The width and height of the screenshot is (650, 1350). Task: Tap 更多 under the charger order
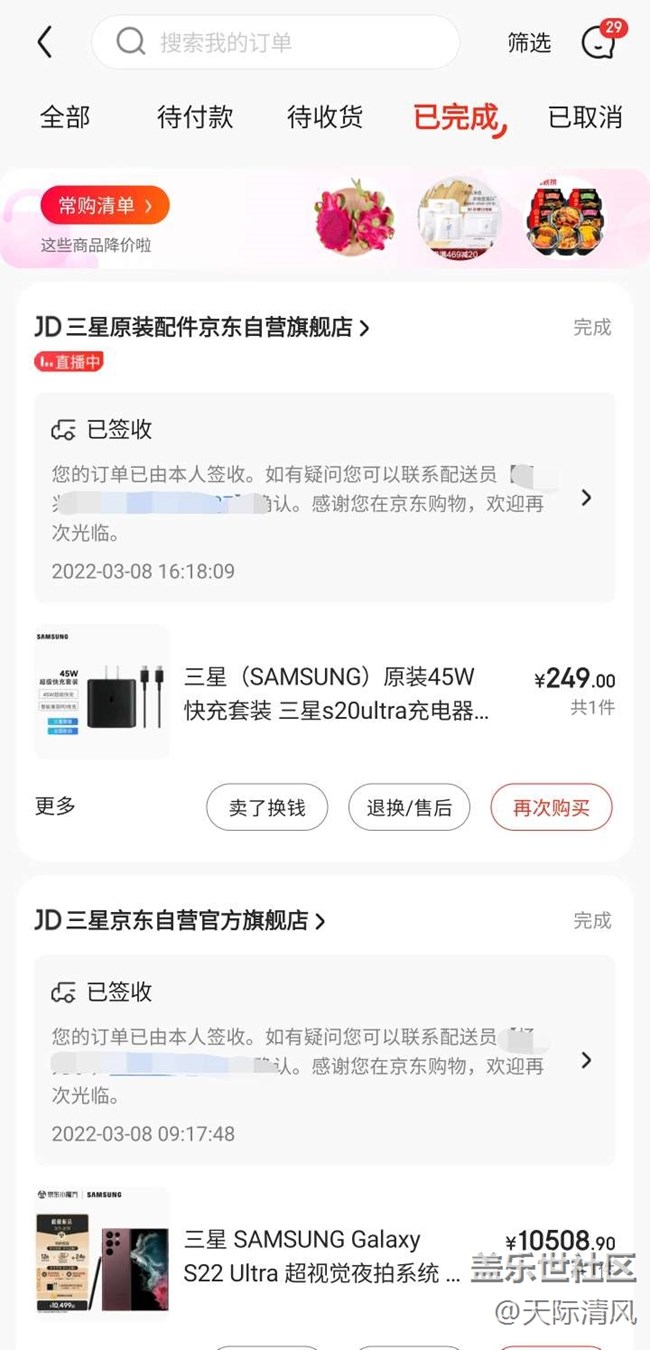pyautogui.click(x=55, y=806)
